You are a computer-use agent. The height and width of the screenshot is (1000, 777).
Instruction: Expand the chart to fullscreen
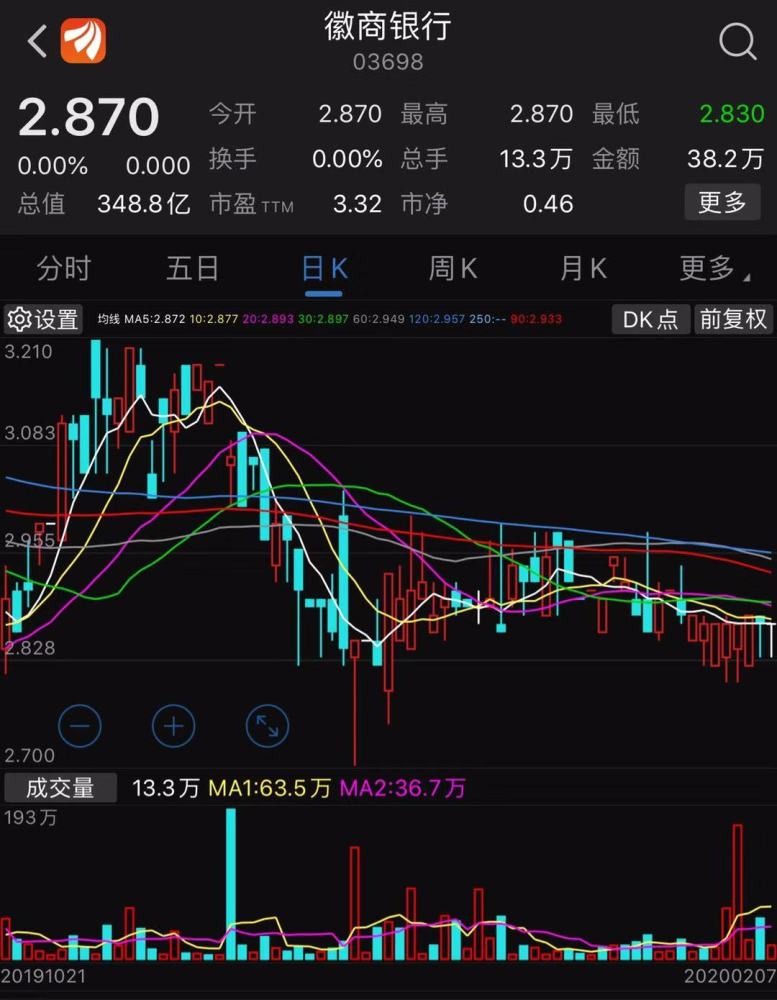pos(267,725)
